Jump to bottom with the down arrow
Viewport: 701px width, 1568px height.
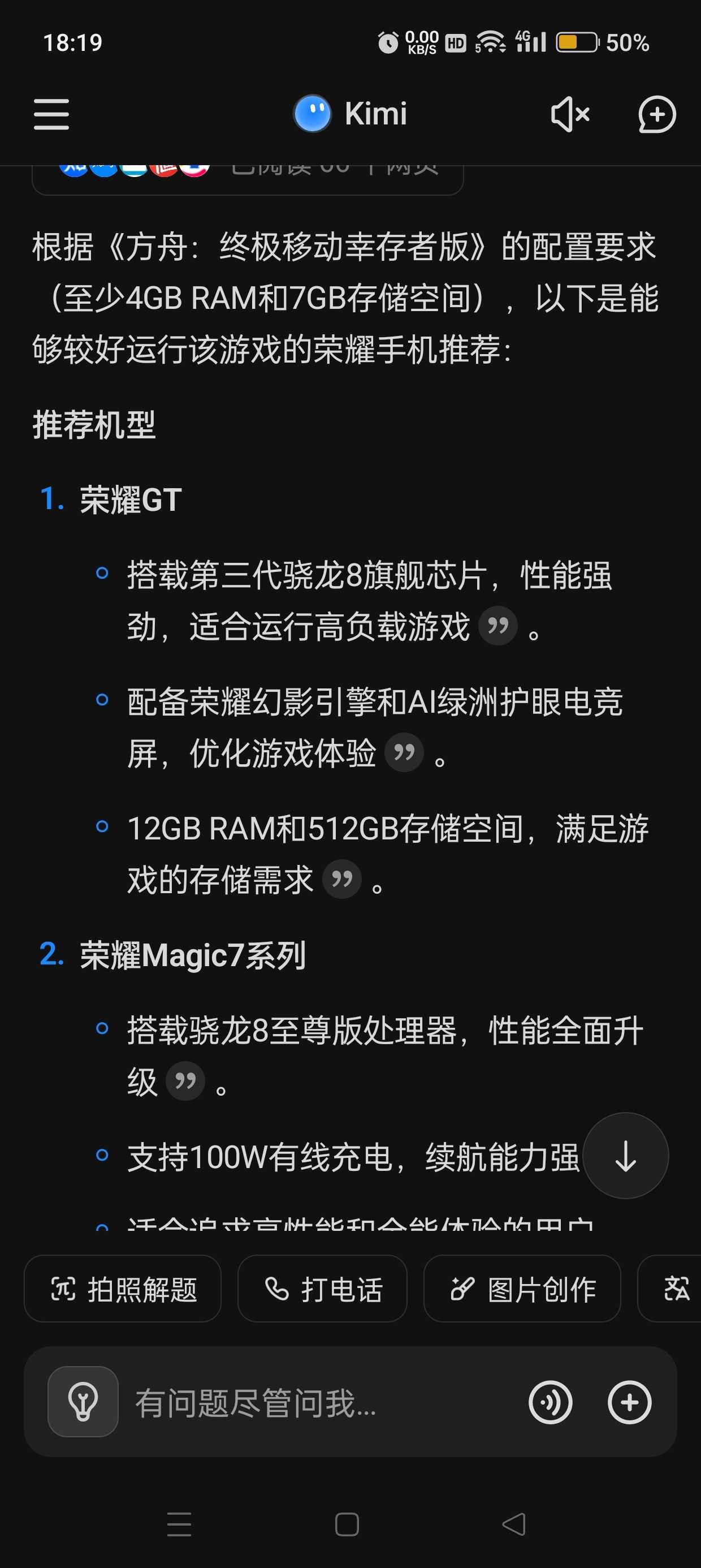coord(626,1155)
